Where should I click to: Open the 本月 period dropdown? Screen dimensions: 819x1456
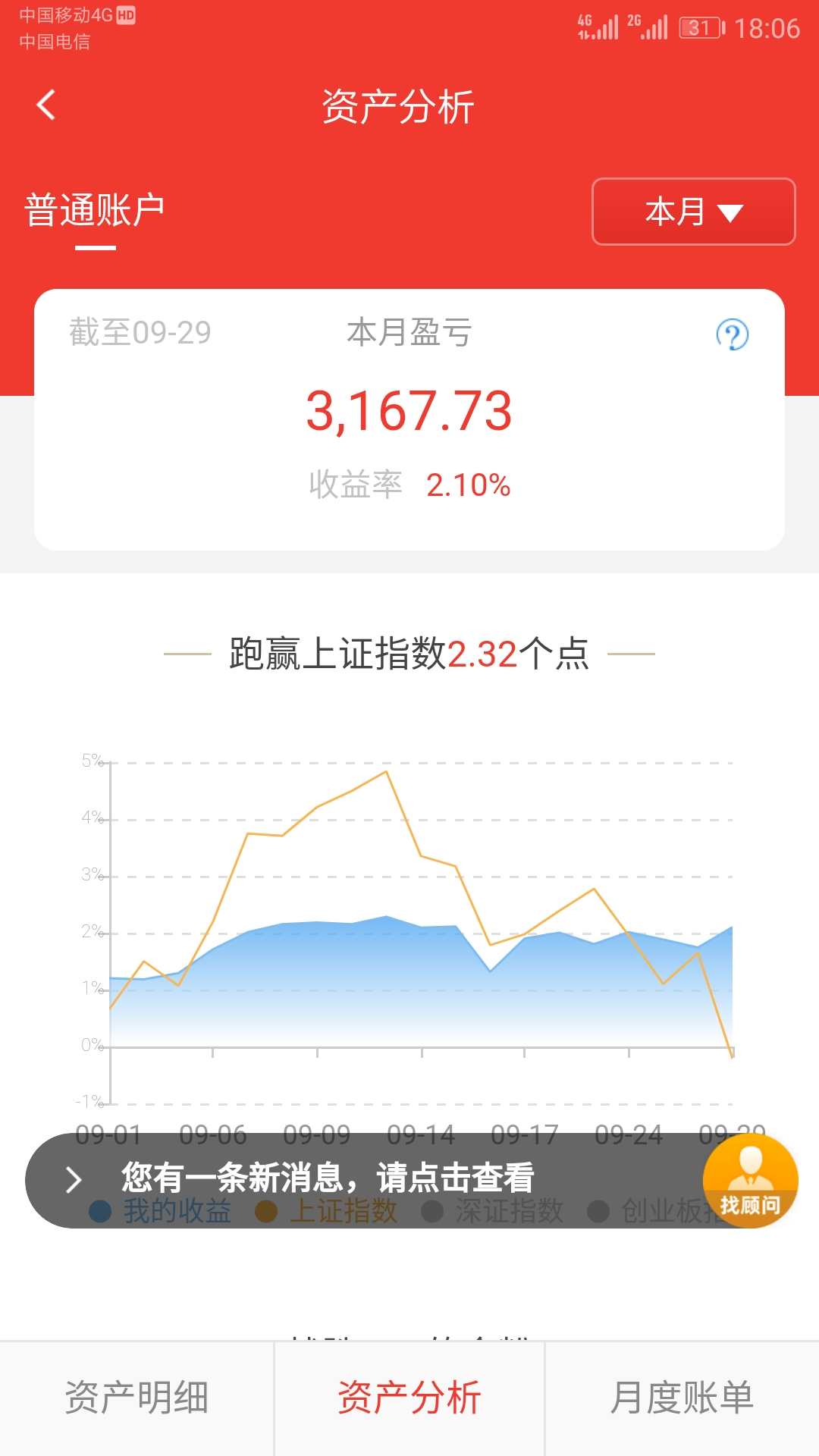tap(693, 212)
